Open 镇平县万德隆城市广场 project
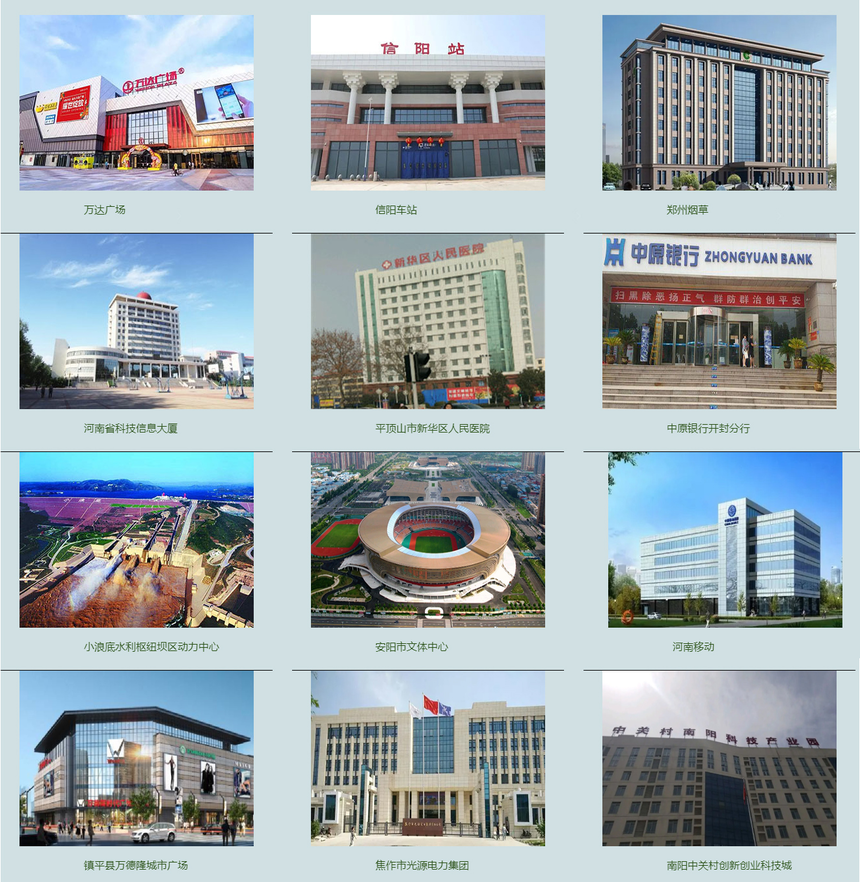The width and height of the screenshot is (860, 882). [x=136, y=758]
